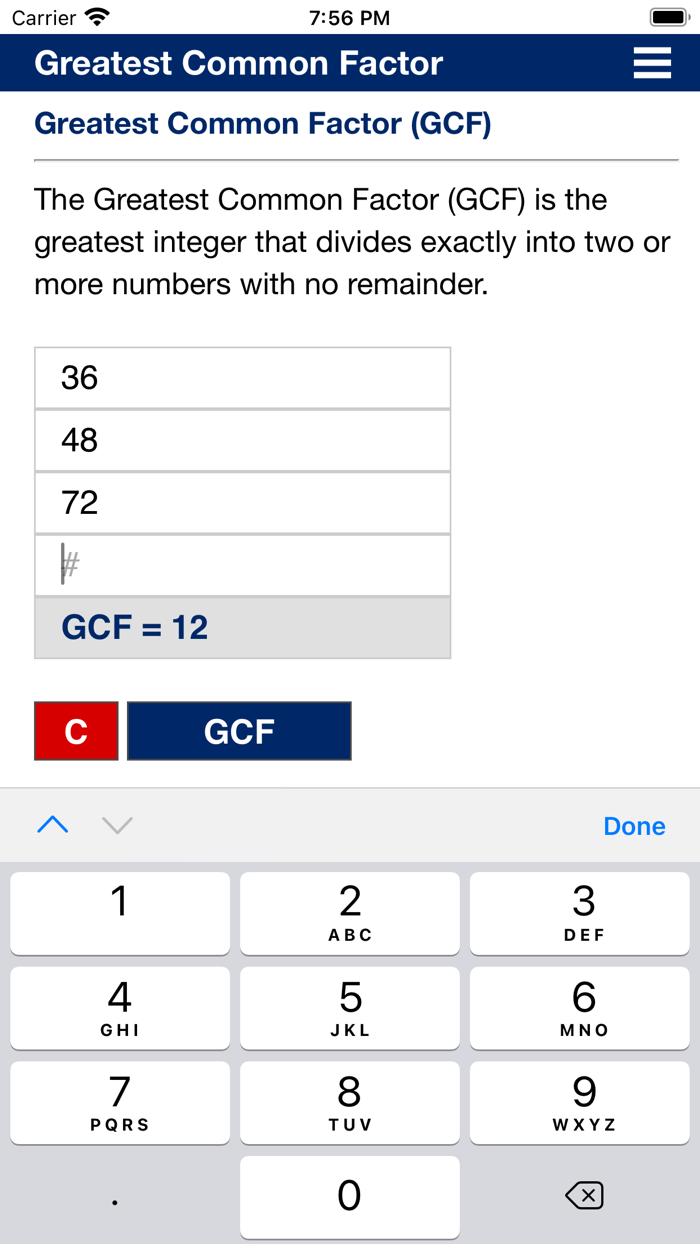Edit the field containing 36

pos(242,378)
